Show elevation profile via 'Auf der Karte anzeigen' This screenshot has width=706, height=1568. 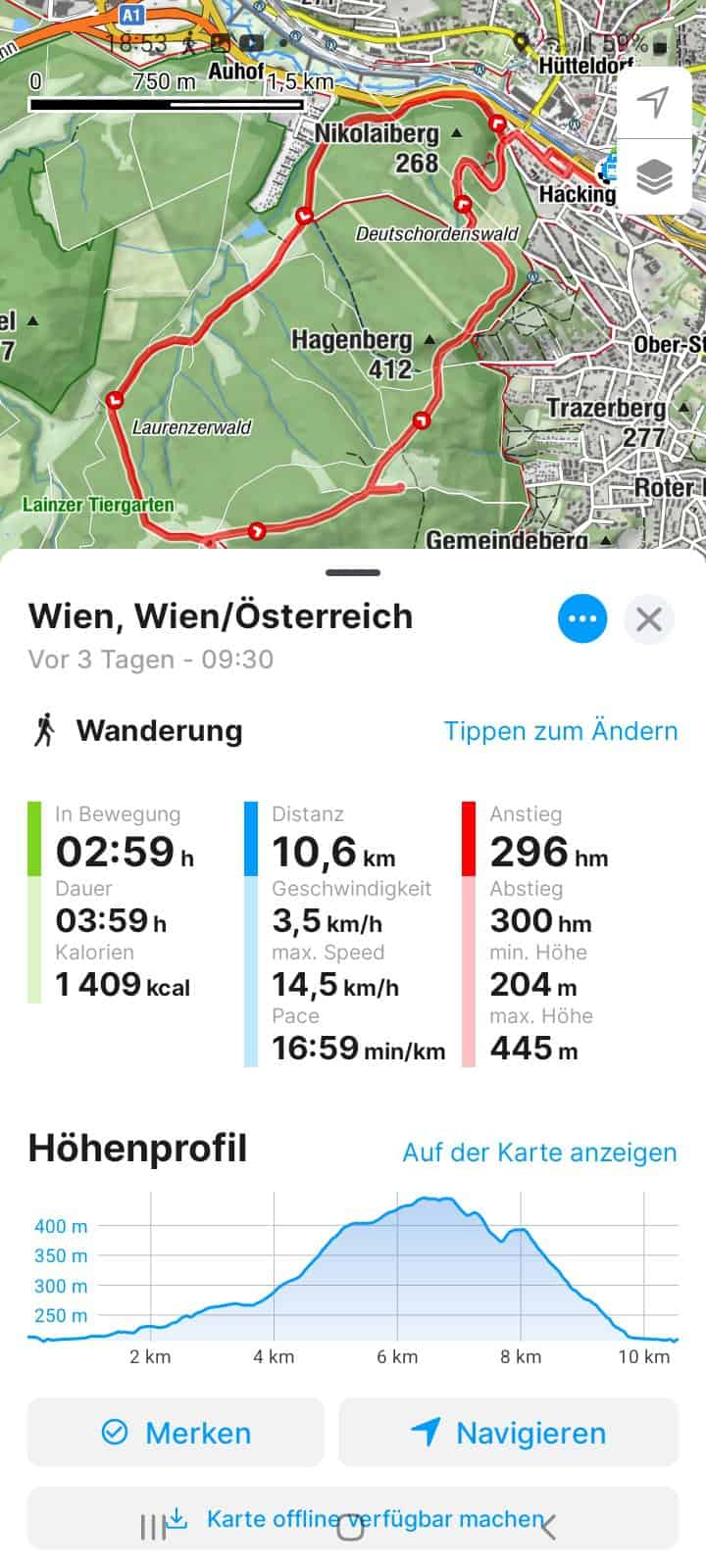pos(539,1152)
